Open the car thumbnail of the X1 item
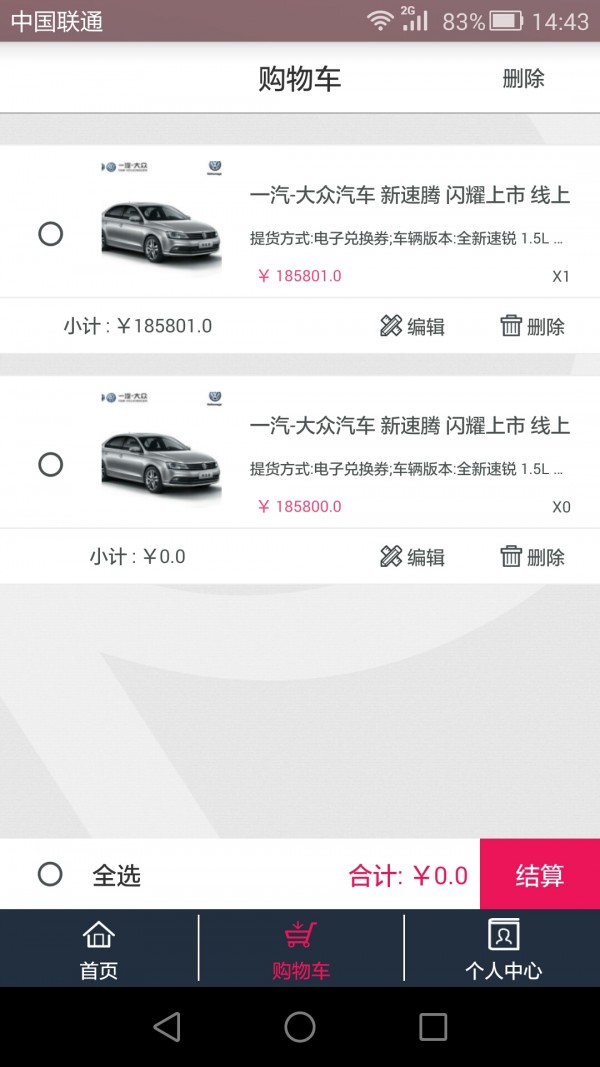 161,222
